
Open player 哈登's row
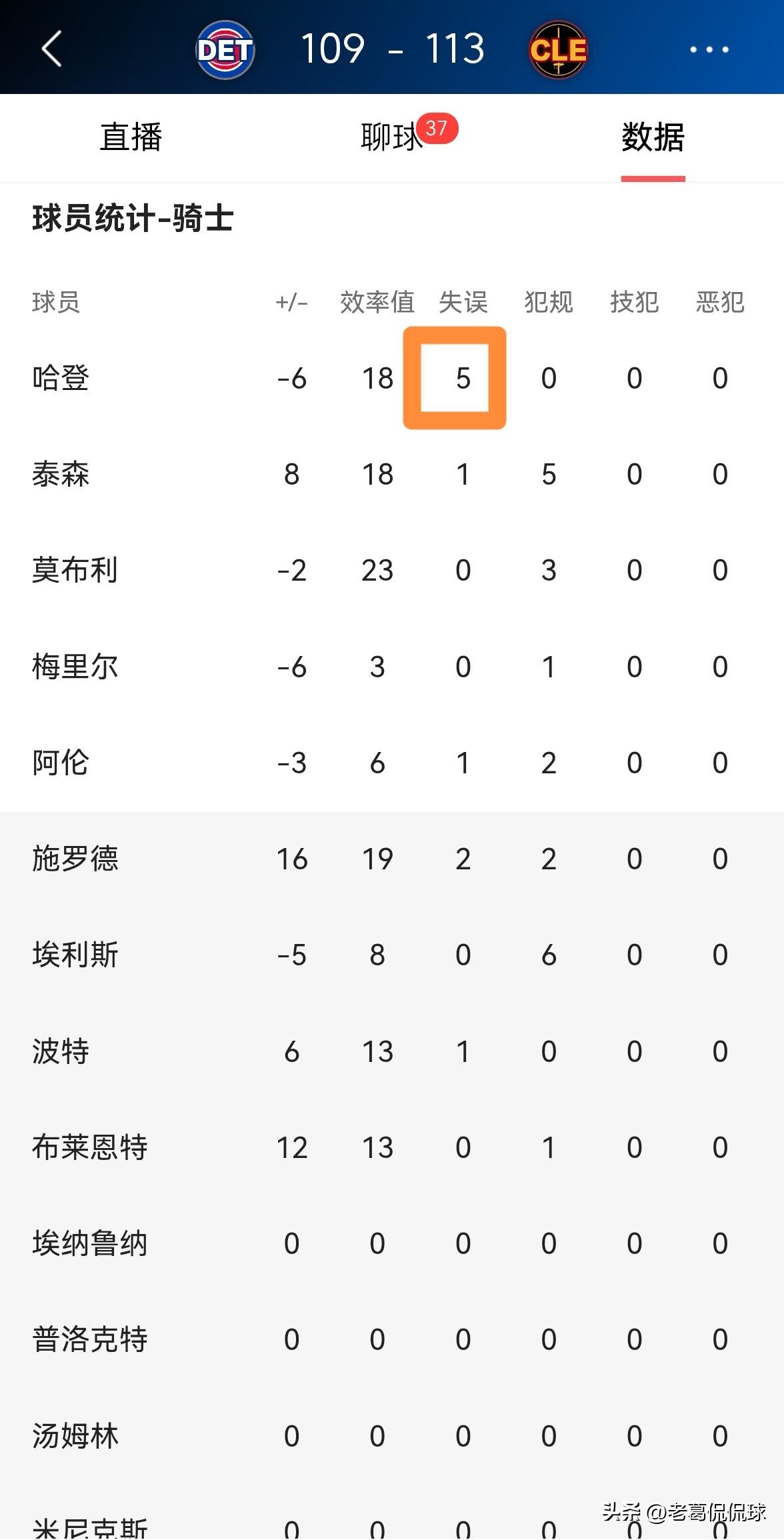pyautogui.click(x=61, y=379)
